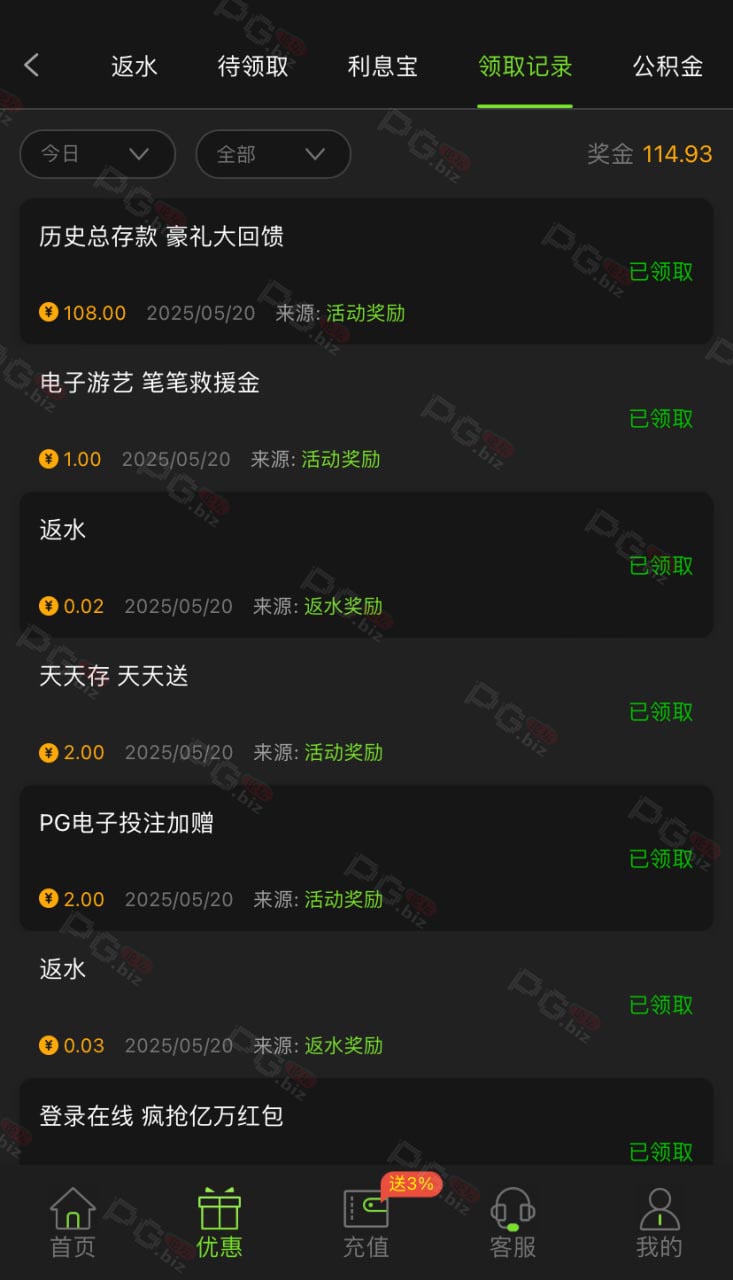Open 我的 in the bottom navigation

click(x=659, y=1222)
